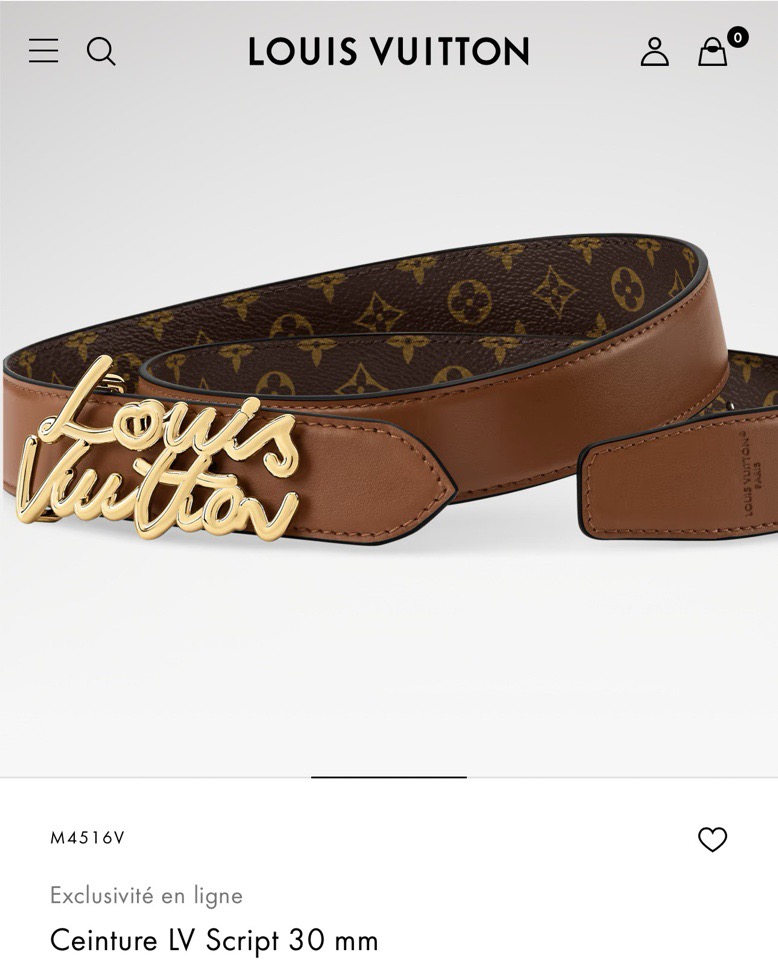Open the shopping bag
Screen dimensions: 778x960
[713, 52]
